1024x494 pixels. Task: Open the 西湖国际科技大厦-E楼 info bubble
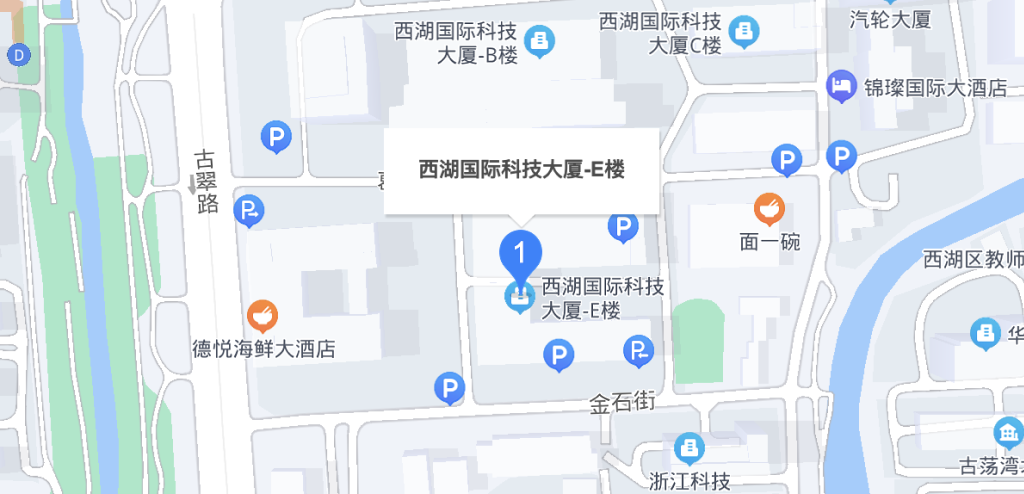click(521, 170)
